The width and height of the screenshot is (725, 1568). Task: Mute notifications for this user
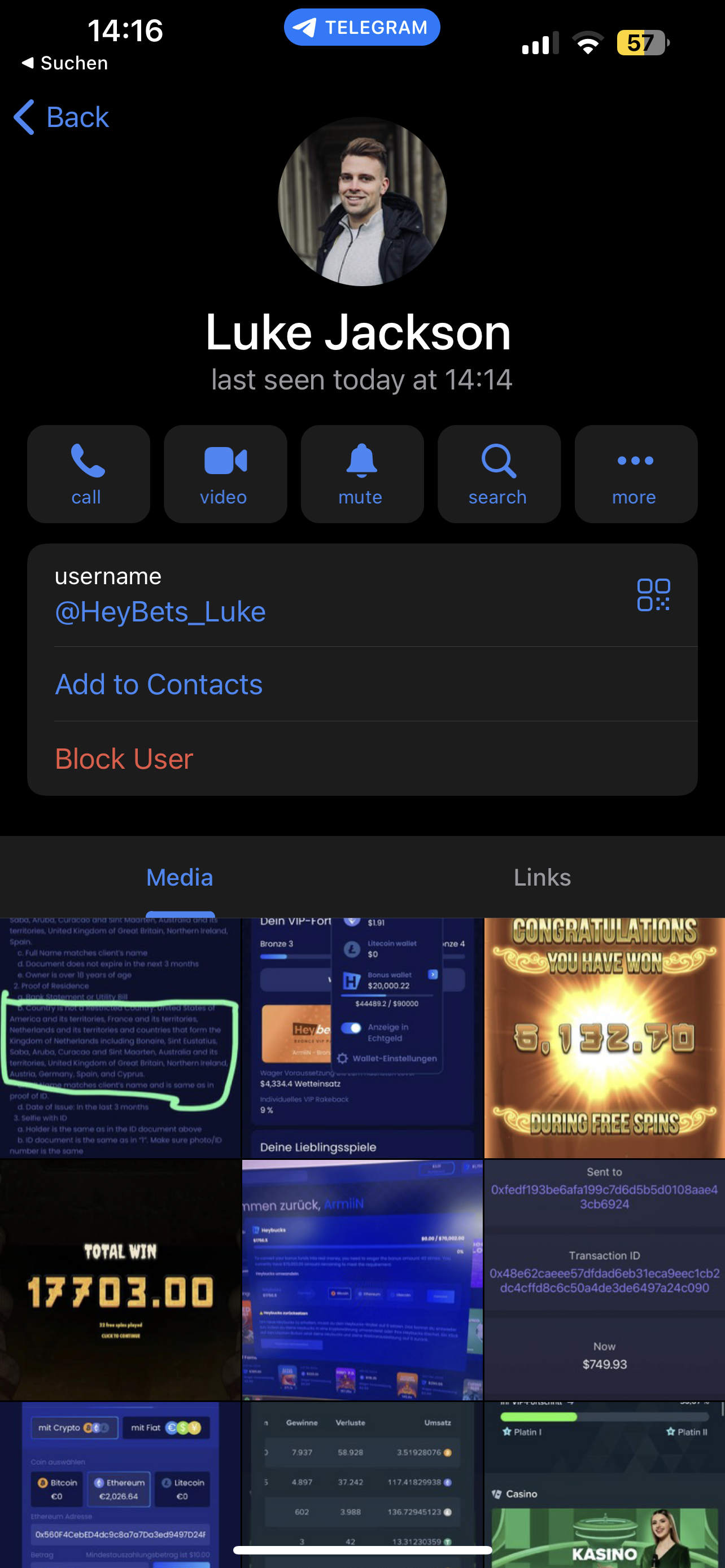coord(362,474)
